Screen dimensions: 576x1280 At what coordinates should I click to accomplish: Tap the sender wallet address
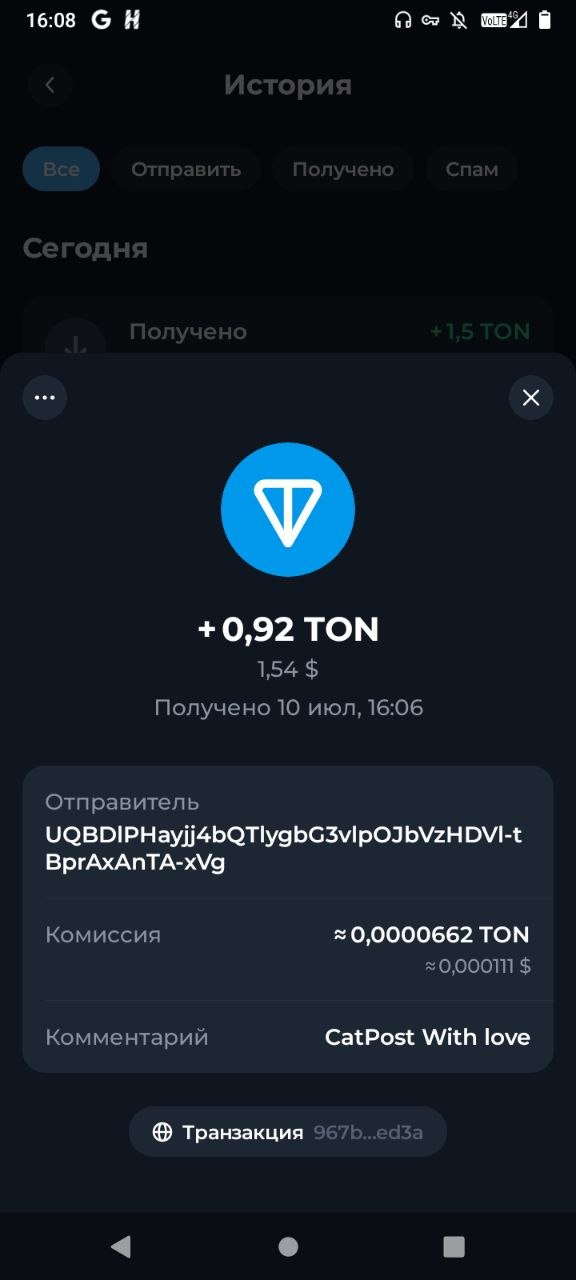284,849
